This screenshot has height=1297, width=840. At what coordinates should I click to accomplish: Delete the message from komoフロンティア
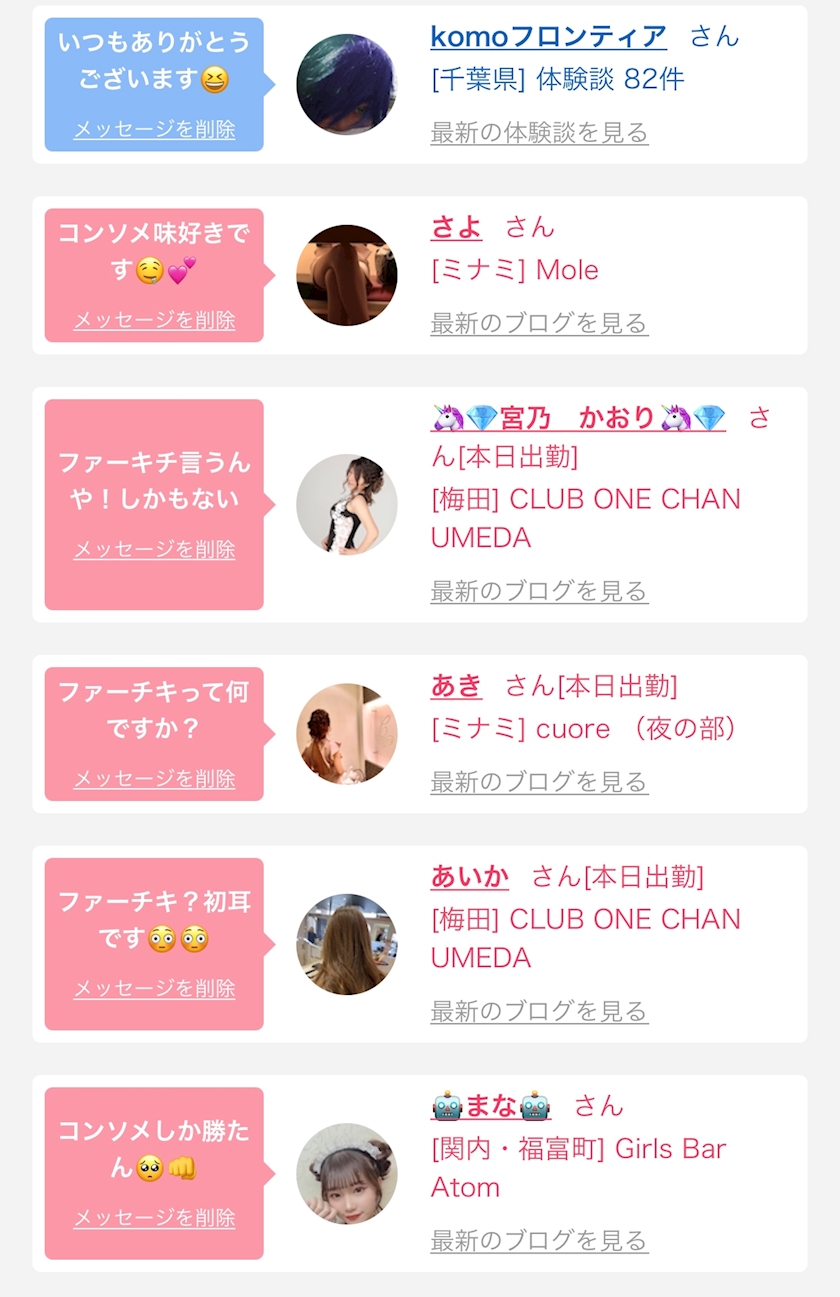pos(154,130)
